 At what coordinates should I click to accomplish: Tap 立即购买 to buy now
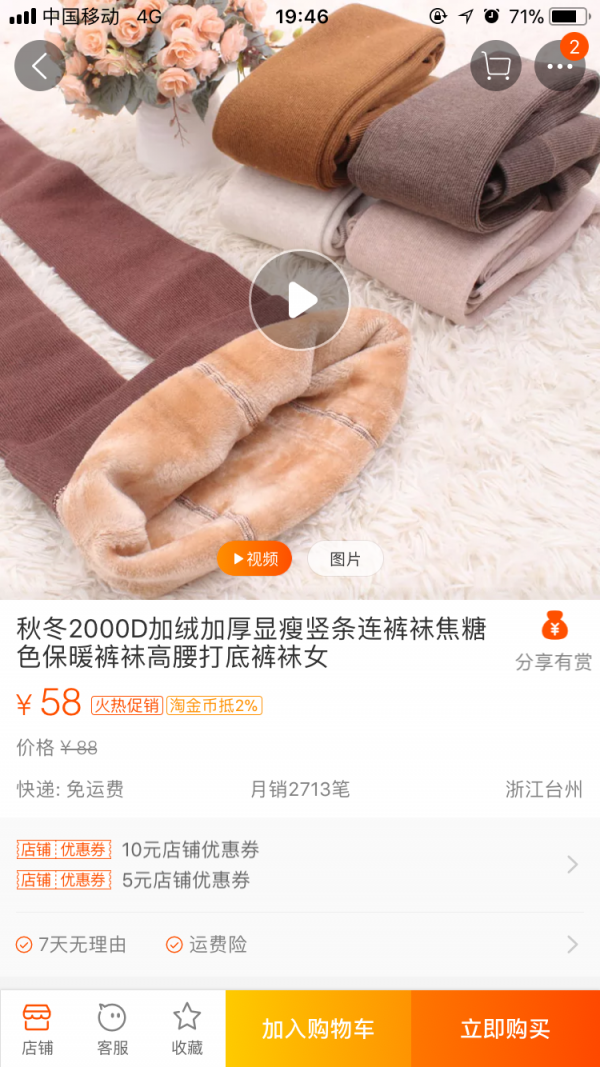(x=505, y=1029)
